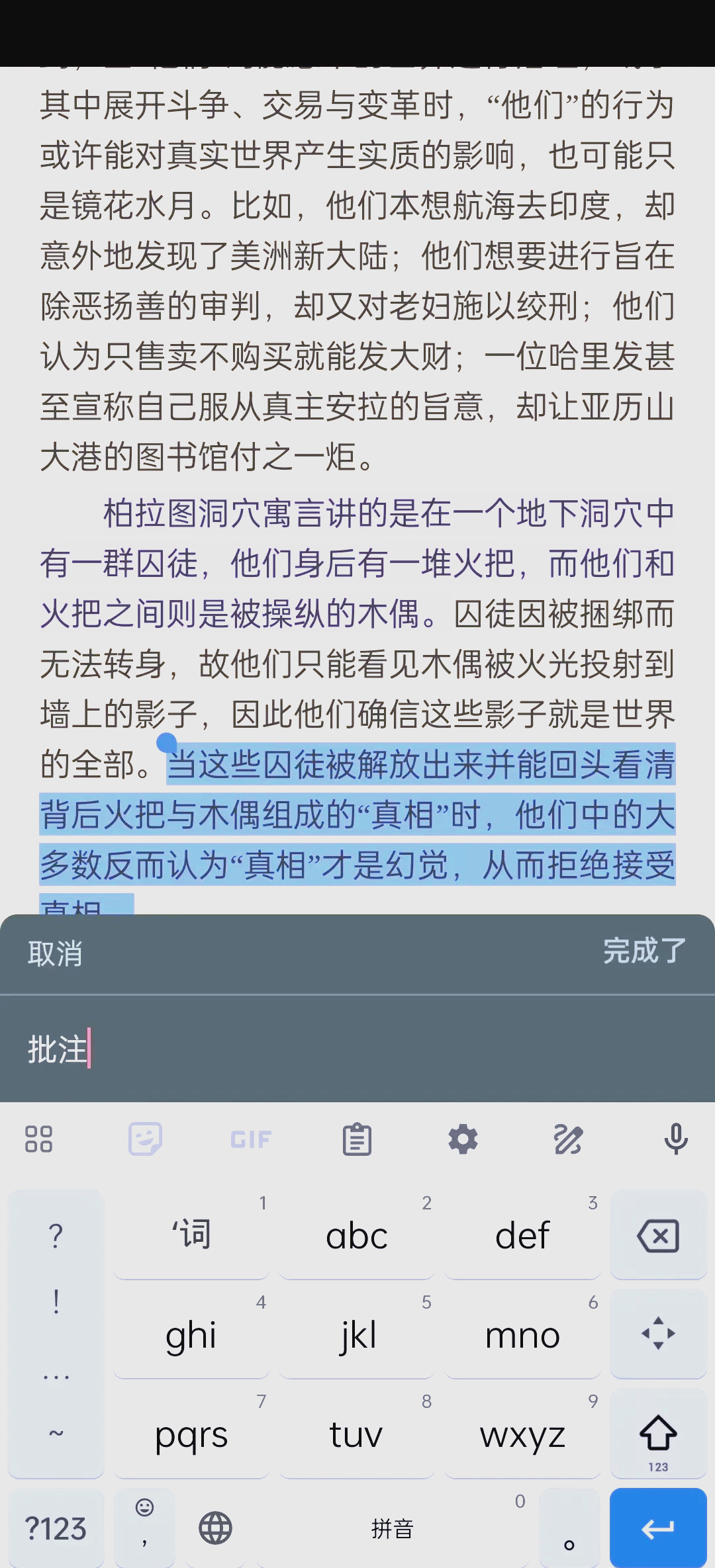Open the keyboard's apps grid menu
This screenshot has width=715, height=1568.
point(38,1139)
